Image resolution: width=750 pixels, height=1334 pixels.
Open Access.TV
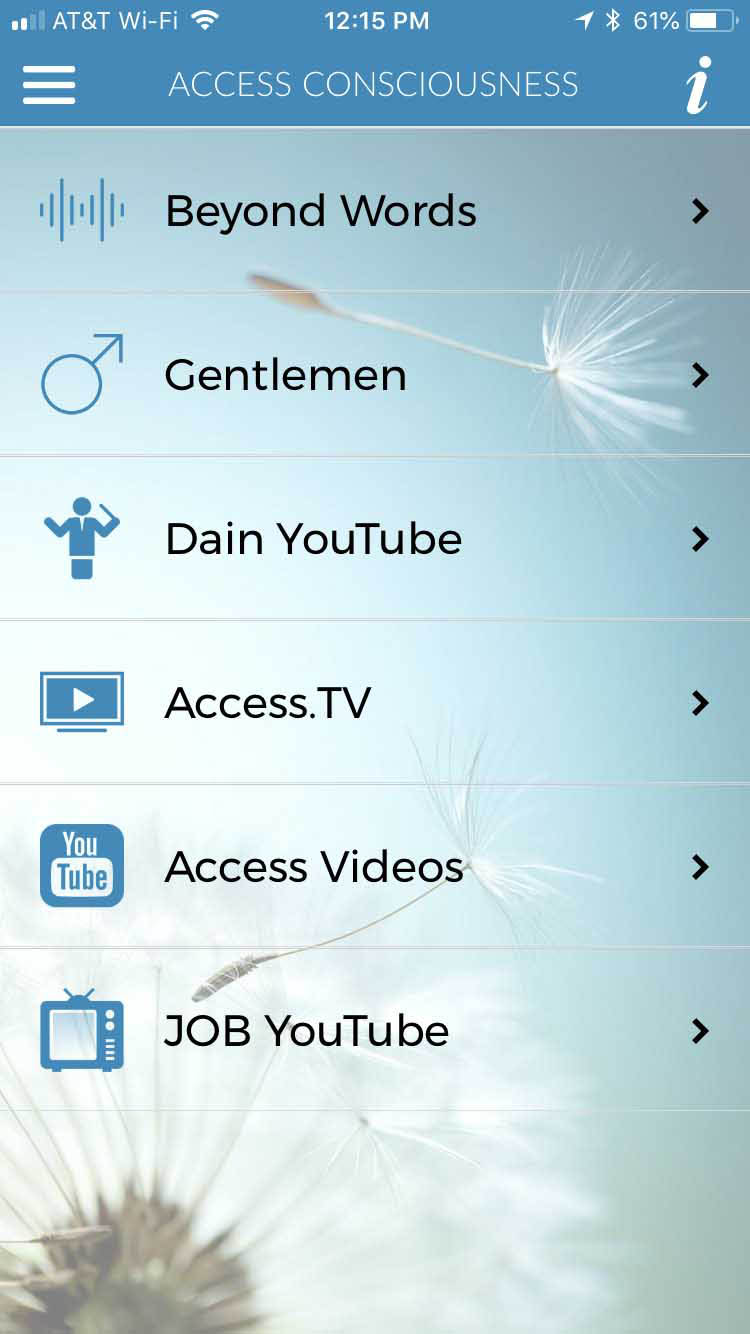click(x=374, y=703)
